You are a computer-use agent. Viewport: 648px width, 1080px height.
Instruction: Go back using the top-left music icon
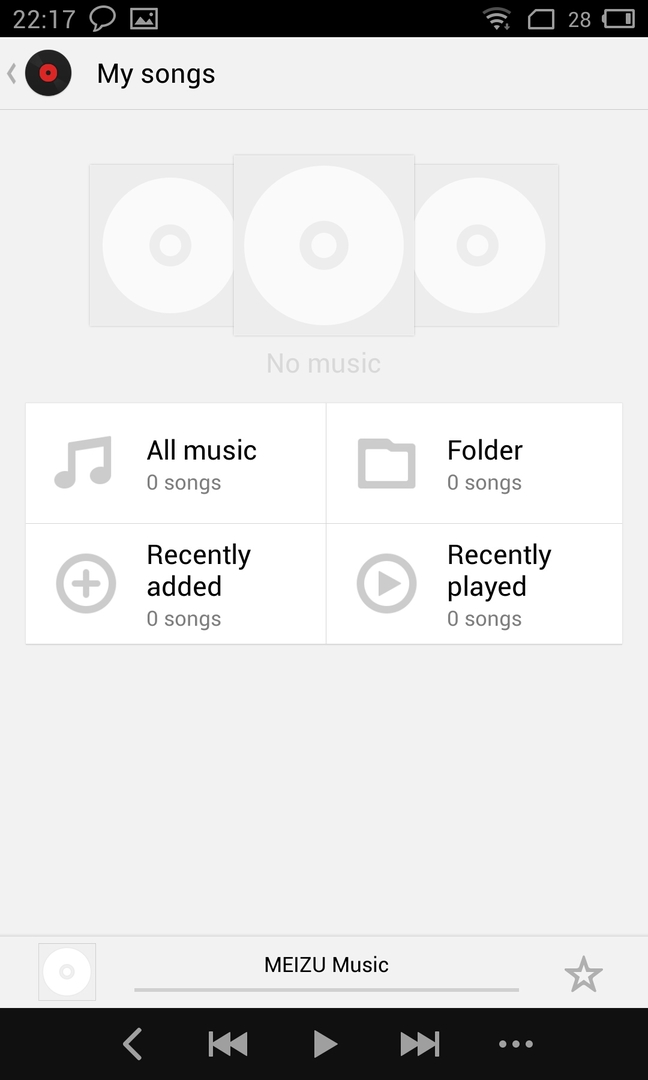47,73
